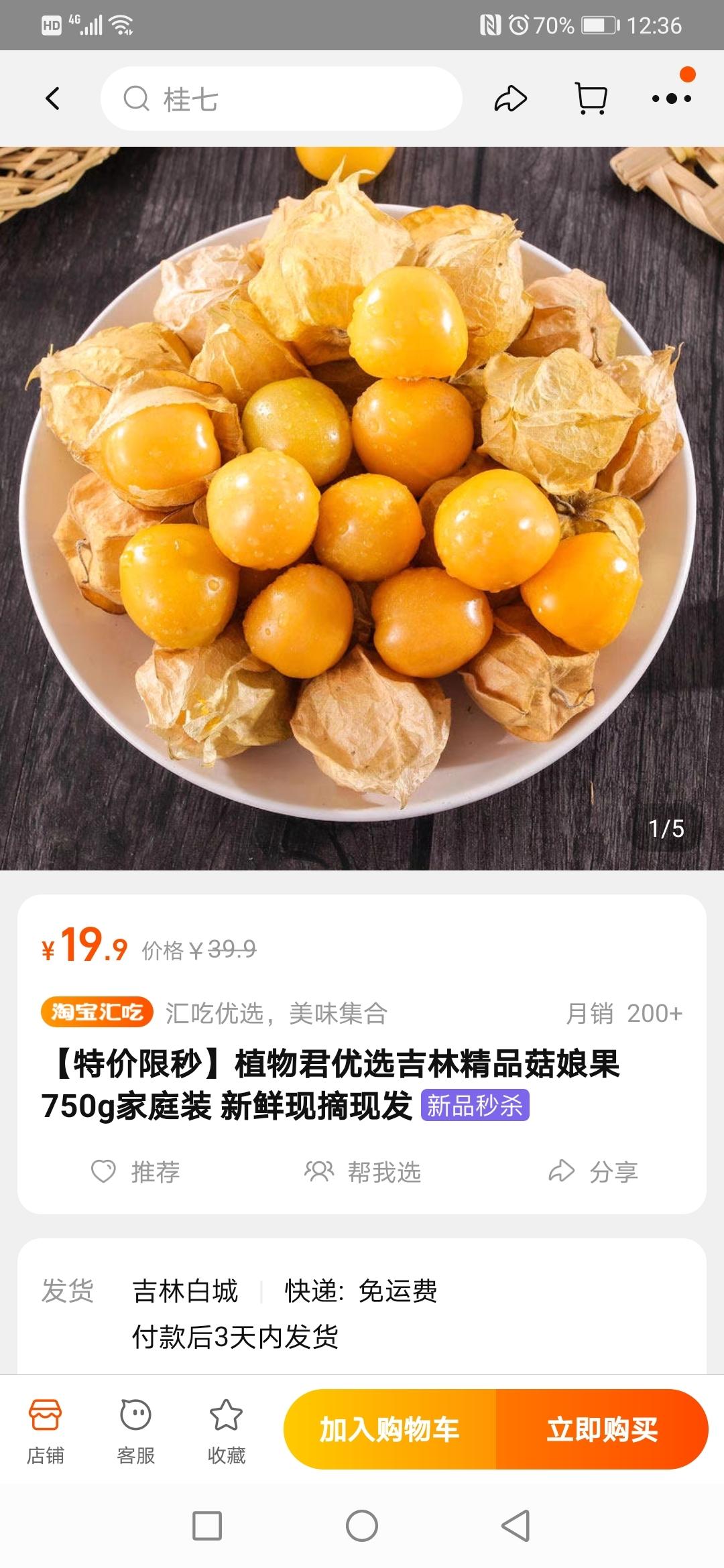Tap 立即购买 to buy now
The image size is (724, 1568).
click(x=602, y=1429)
